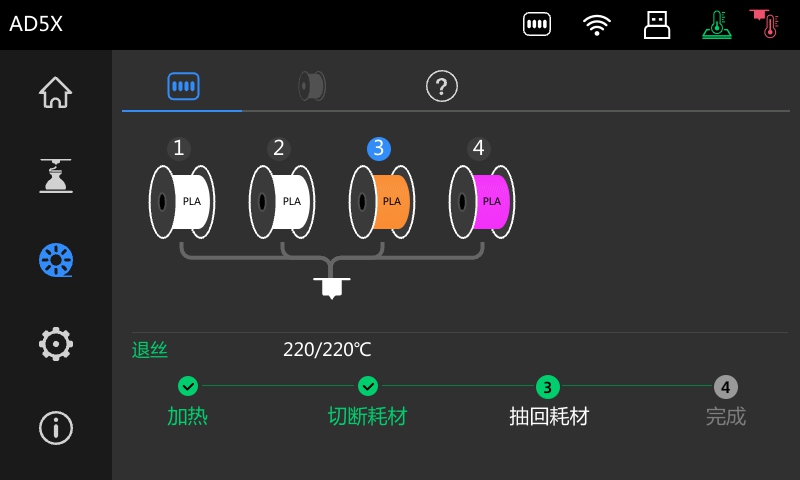Open the help question mark tab
Viewport: 800px width, 480px height.
coord(441,86)
